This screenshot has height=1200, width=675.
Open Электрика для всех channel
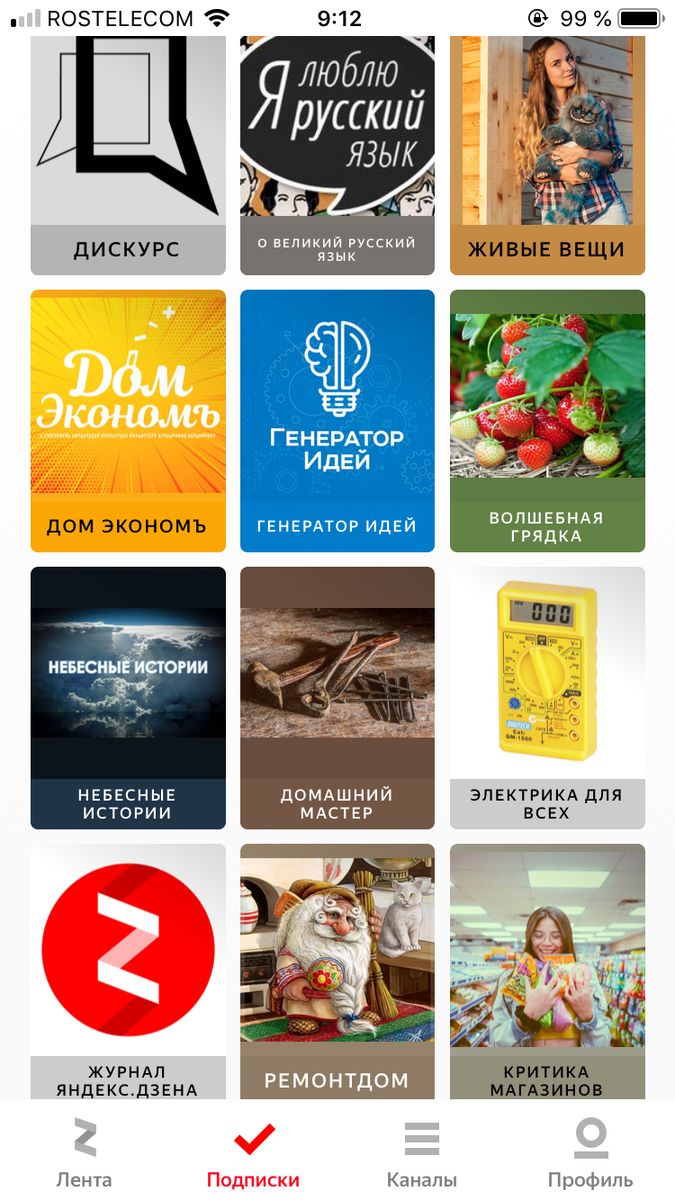(x=547, y=697)
